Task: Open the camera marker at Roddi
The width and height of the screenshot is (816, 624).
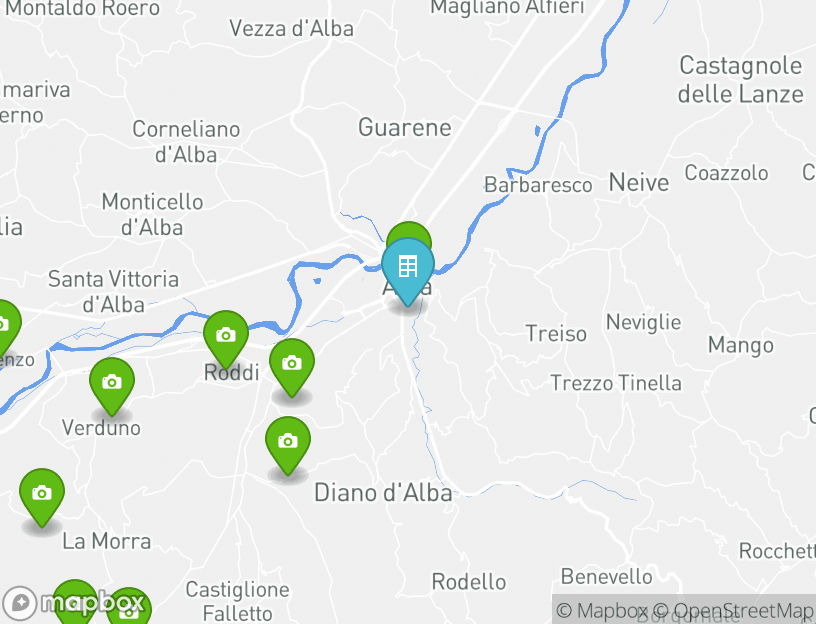Action: click(226, 336)
